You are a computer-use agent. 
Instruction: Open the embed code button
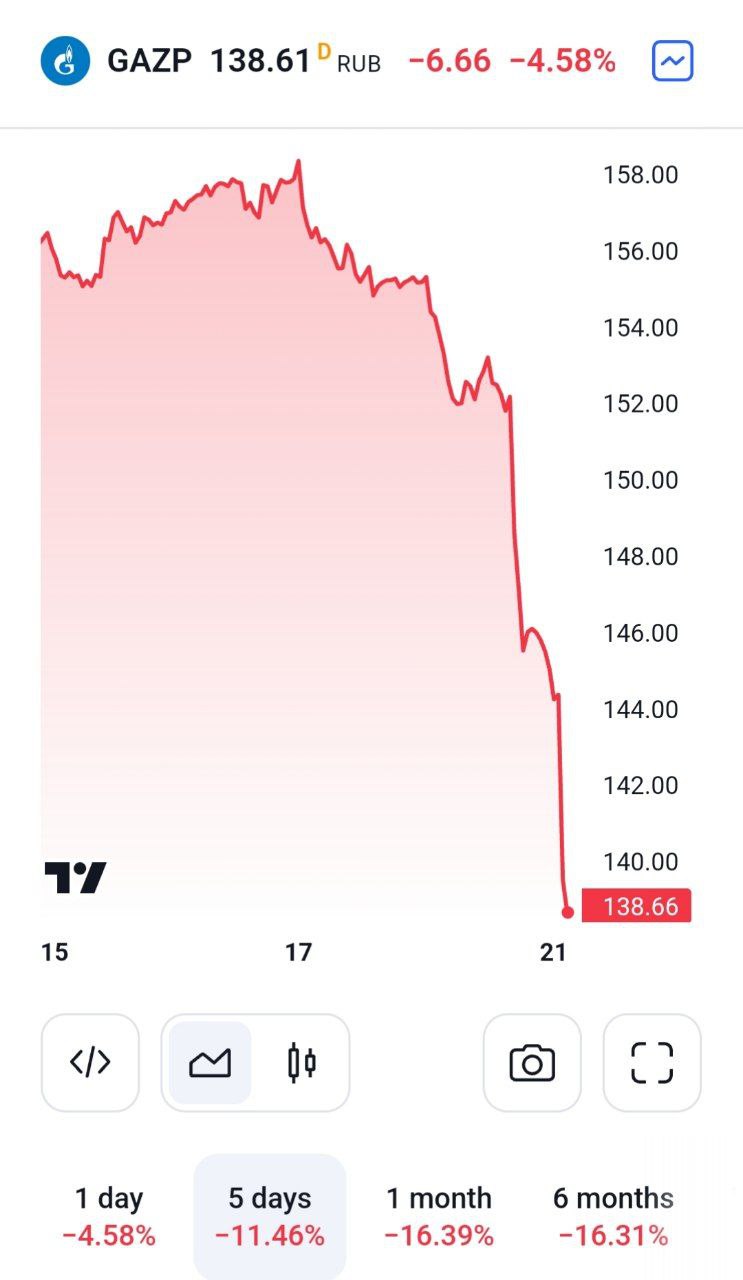[x=90, y=1062]
